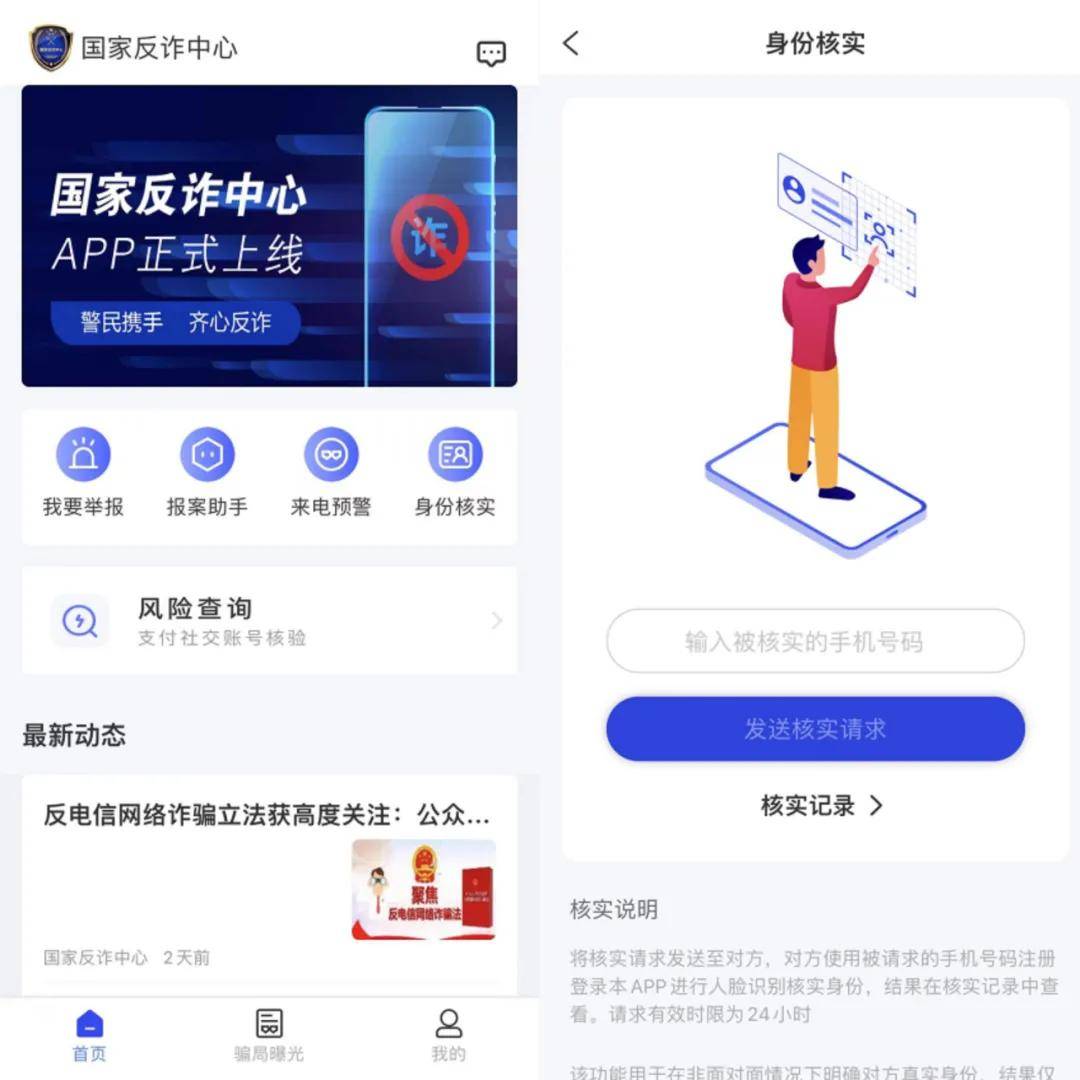The image size is (1080, 1080).
Task: Open 风险查询 payment and social account check
Action: (x=269, y=621)
